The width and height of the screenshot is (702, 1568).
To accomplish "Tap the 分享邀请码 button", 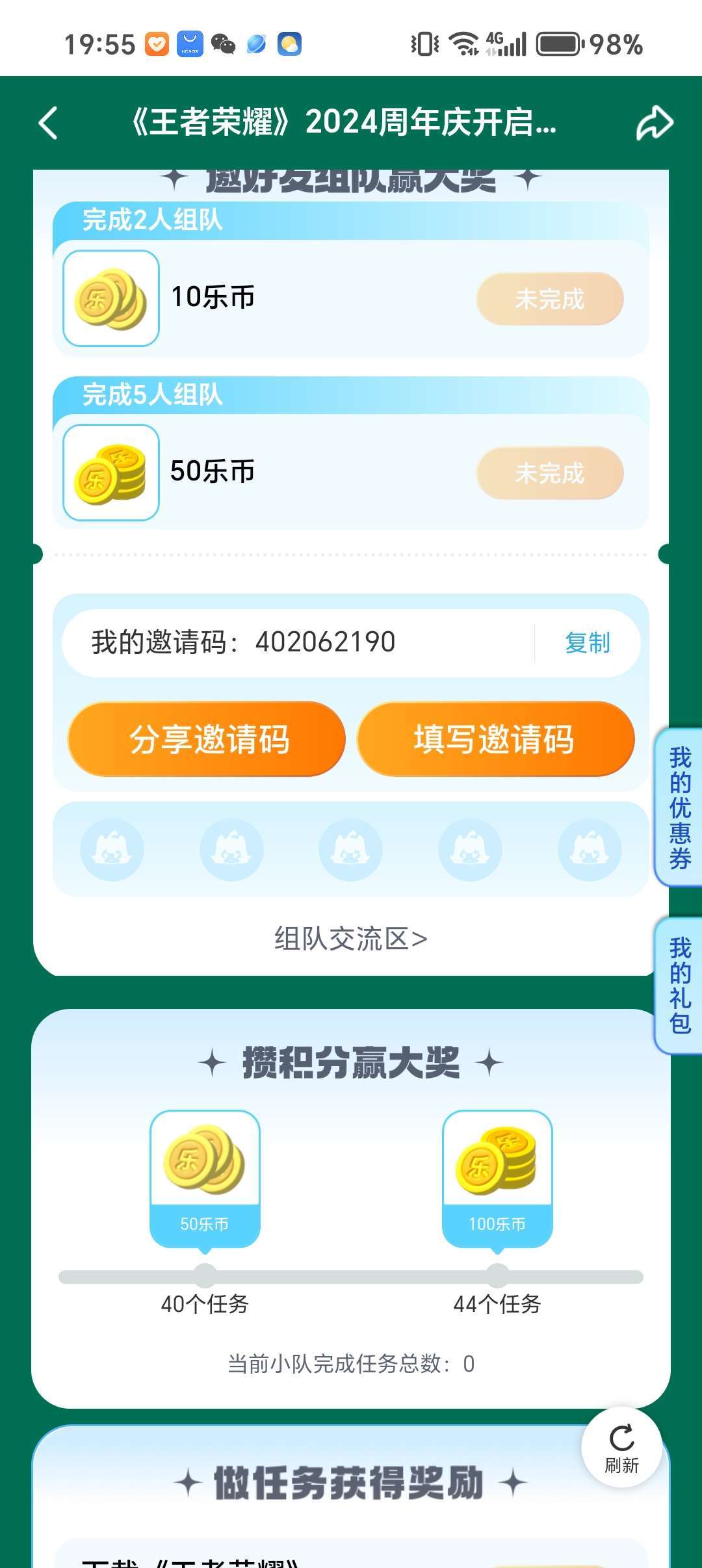I will 207,739.
